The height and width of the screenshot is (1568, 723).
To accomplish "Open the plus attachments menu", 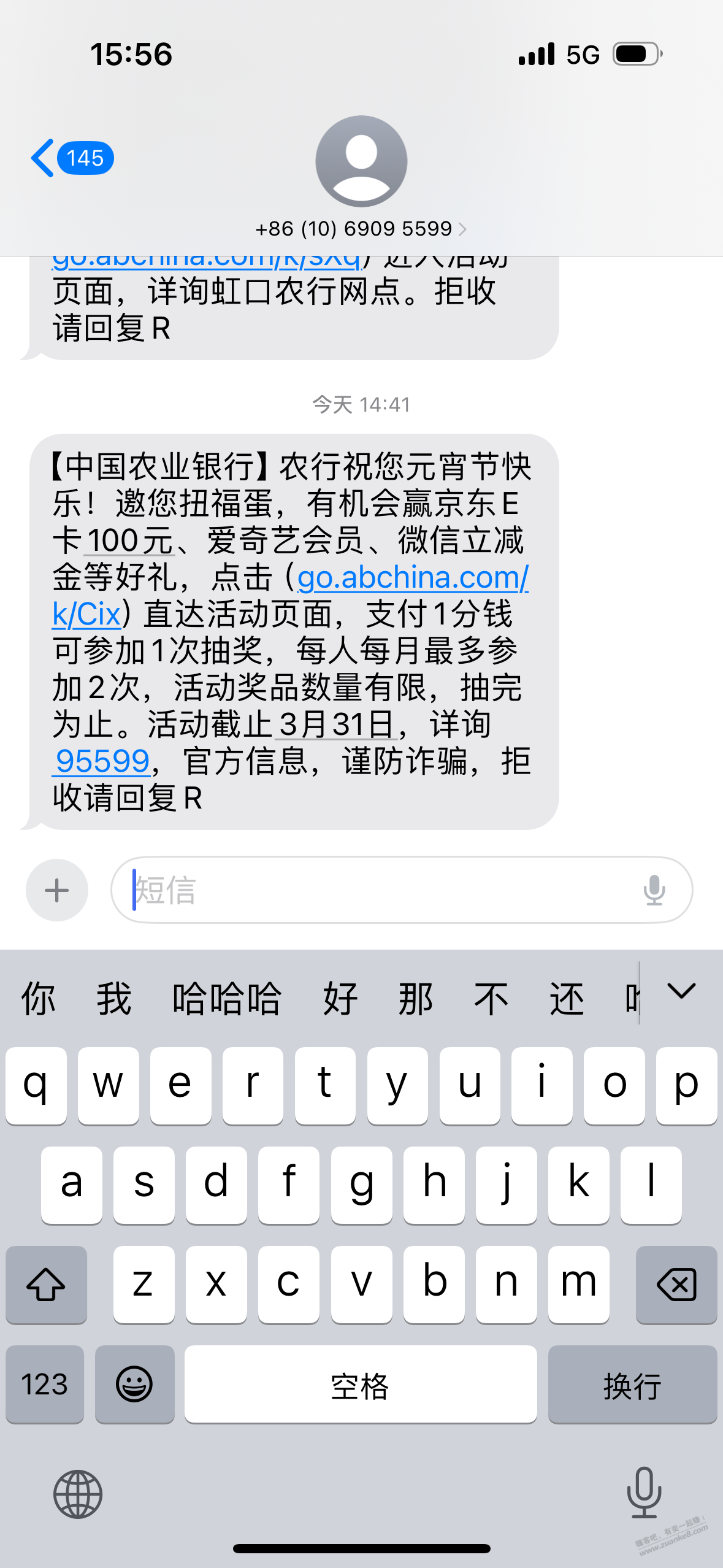I will (x=57, y=890).
